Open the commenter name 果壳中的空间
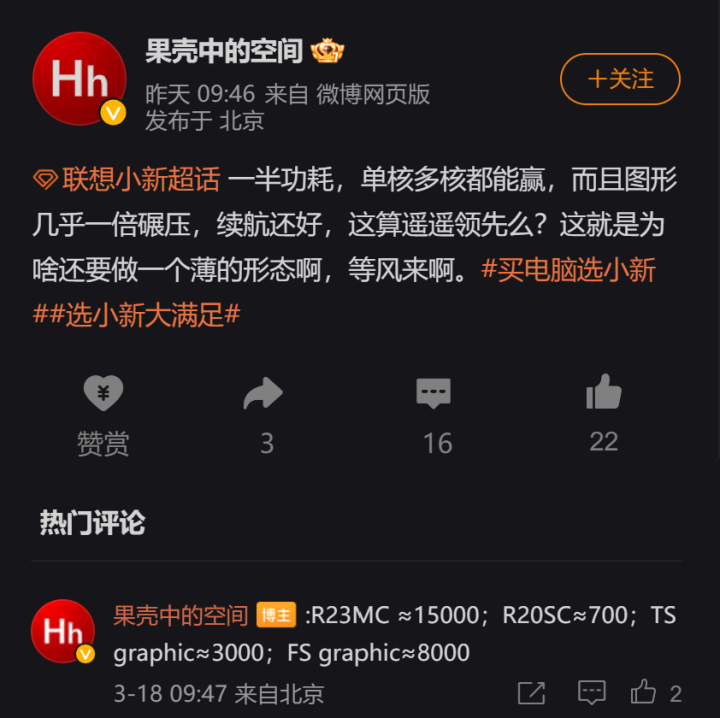The image size is (720, 718). point(180,615)
